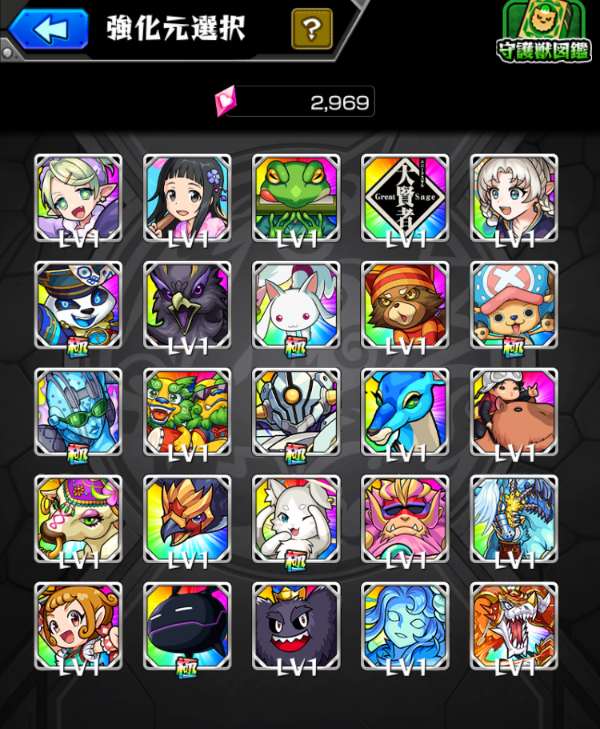Screen dimensions: 600x729
Task: Select the orange roaring tiger beast
Action: [x=513, y=625]
